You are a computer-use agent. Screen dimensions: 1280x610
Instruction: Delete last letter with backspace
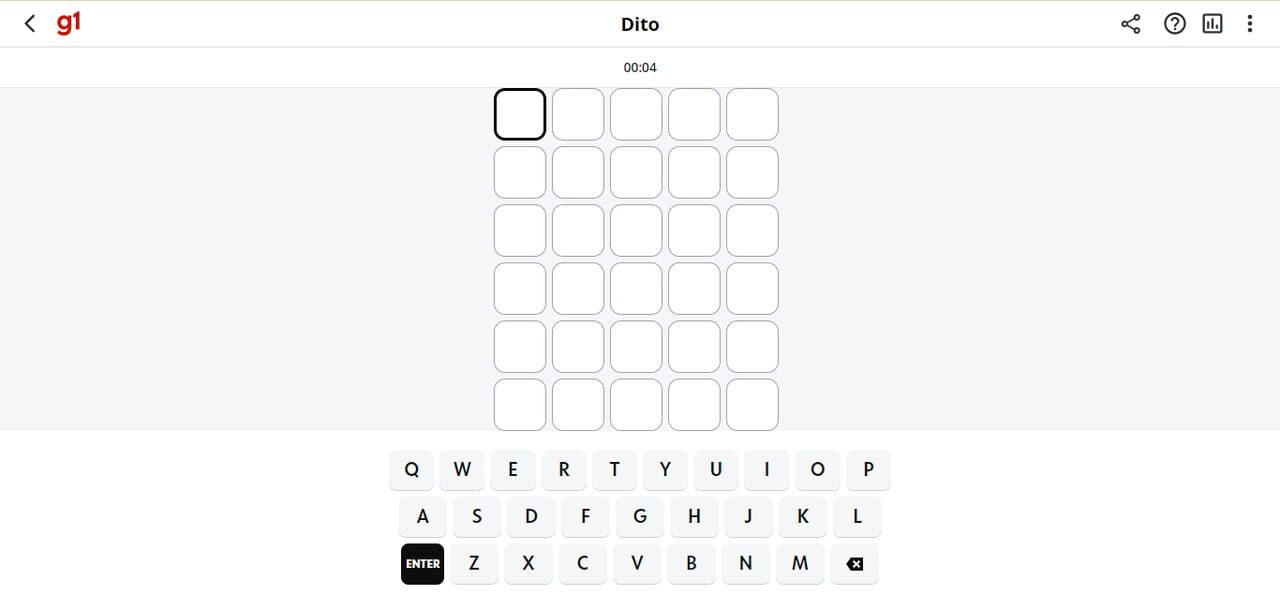854,564
